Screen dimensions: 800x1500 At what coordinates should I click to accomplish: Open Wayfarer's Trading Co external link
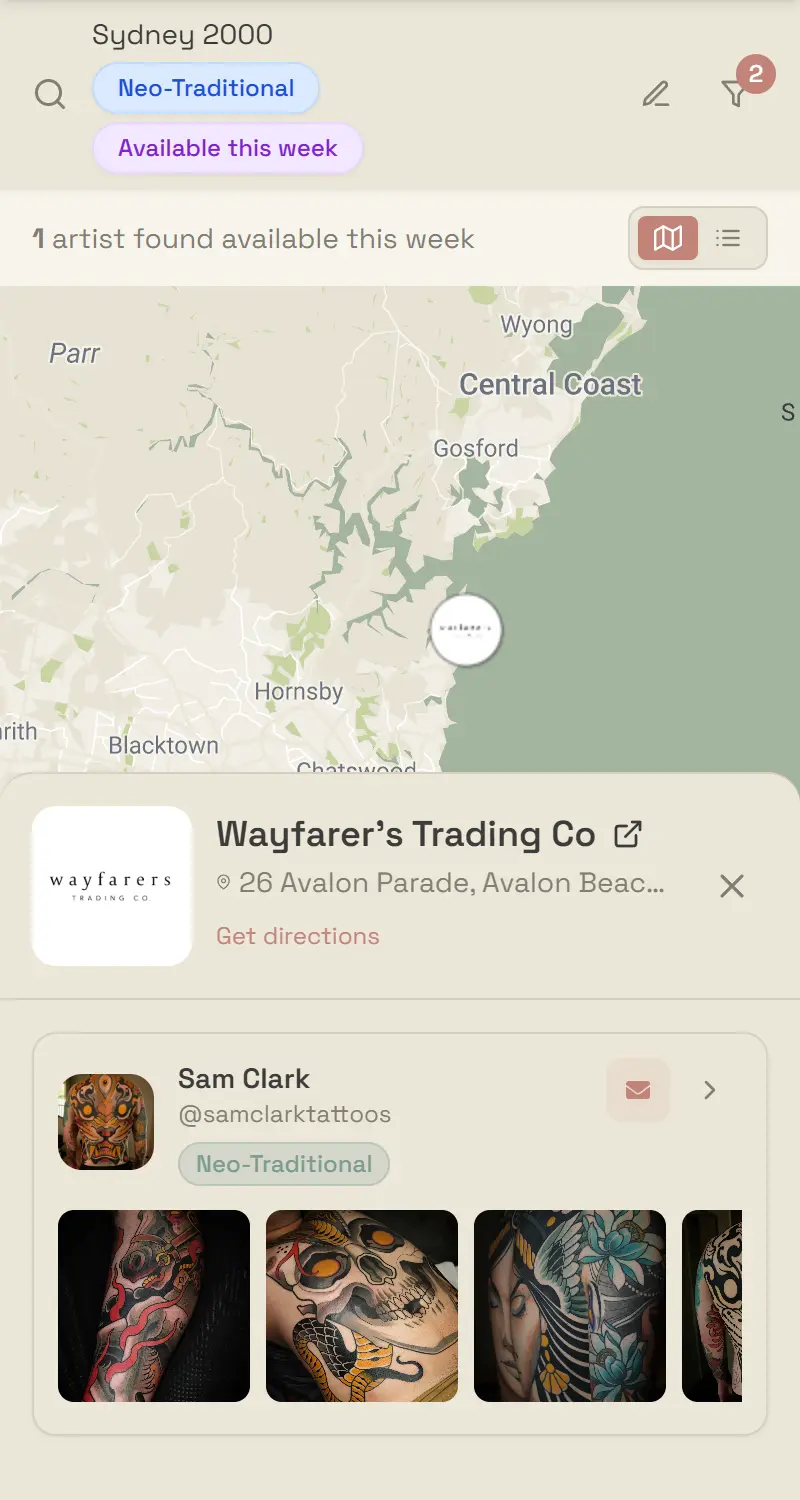(628, 834)
